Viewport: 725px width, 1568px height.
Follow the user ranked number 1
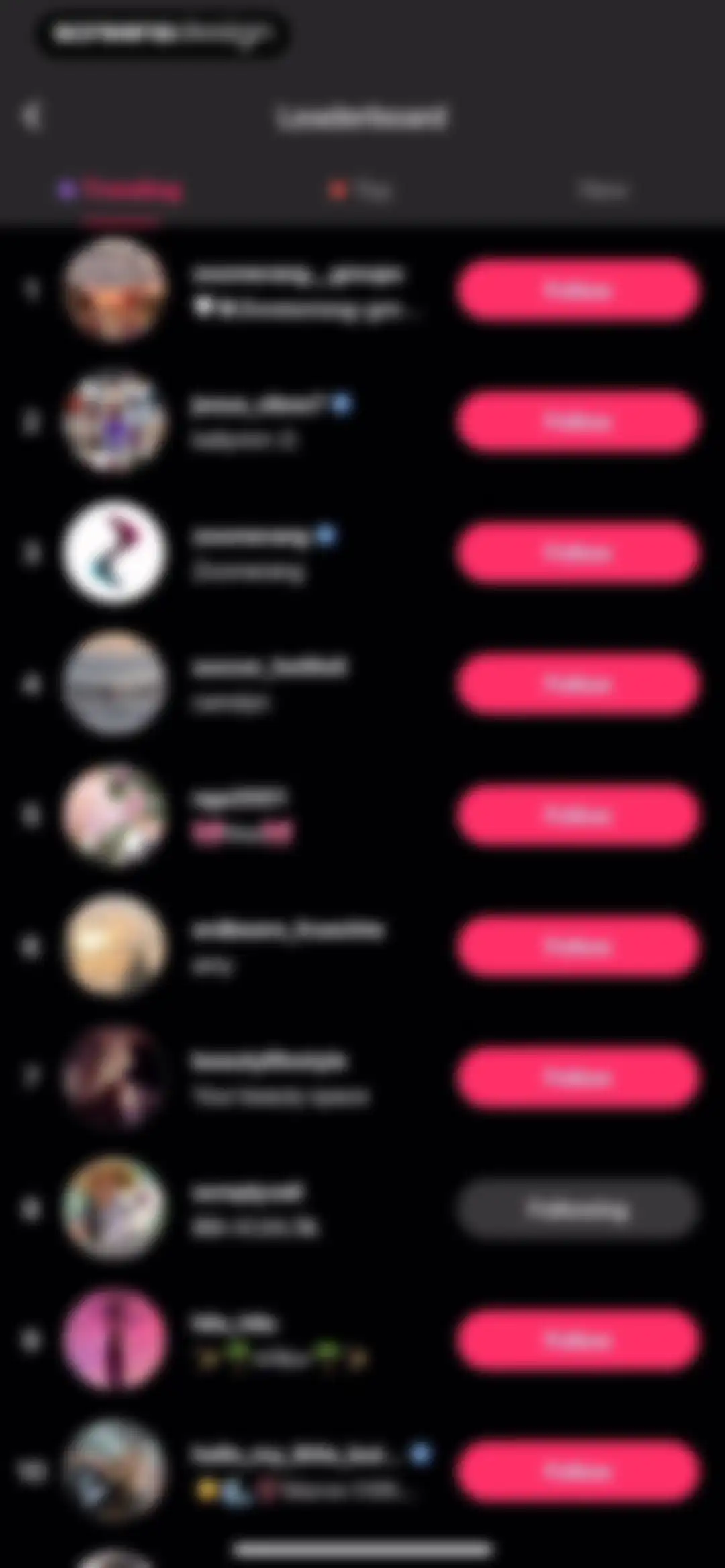point(578,291)
